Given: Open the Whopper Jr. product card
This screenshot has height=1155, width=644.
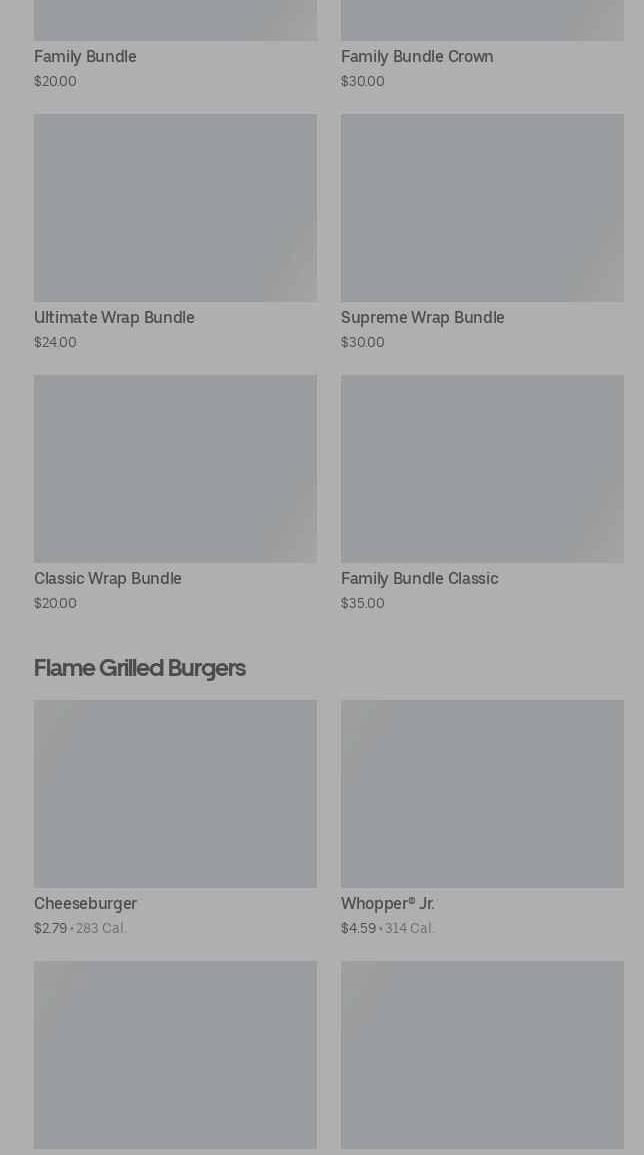Looking at the screenshot, I should pyautogui.click(x=482, y=794).
